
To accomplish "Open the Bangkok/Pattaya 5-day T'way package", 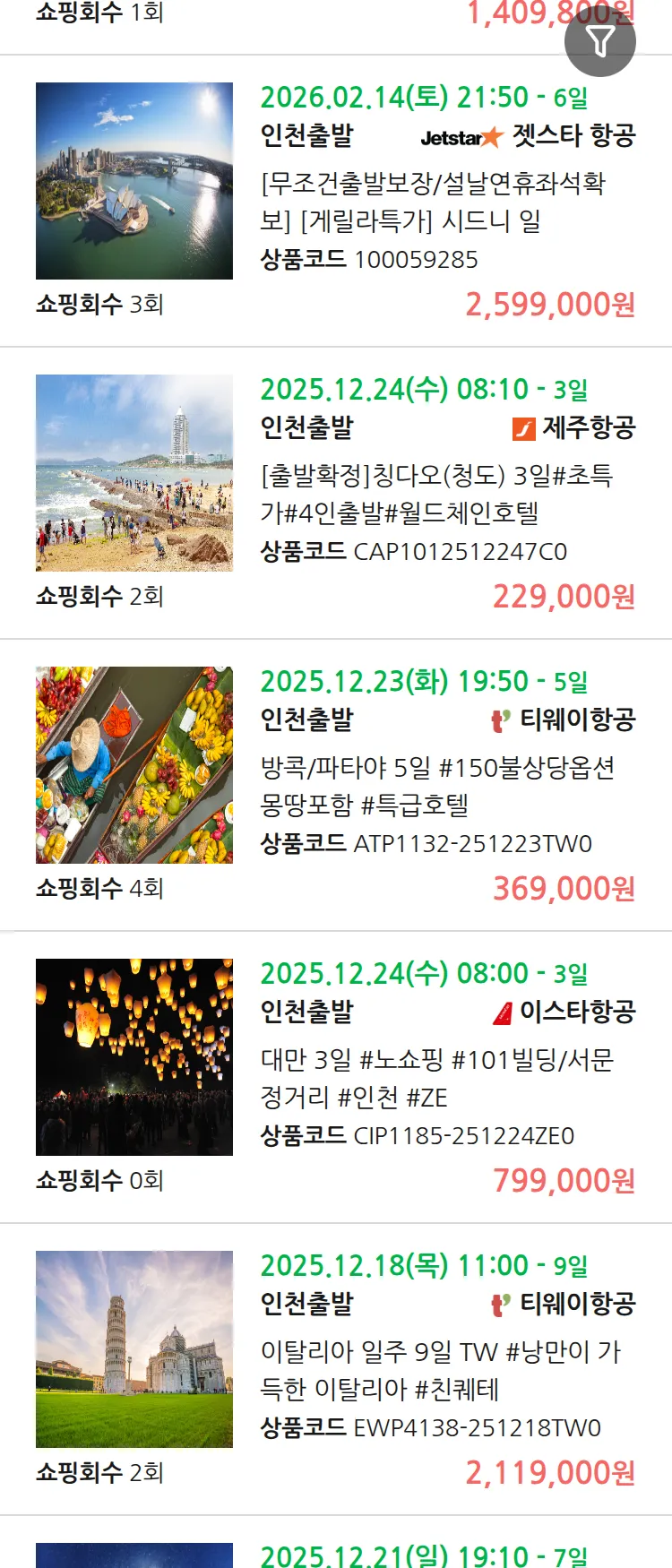I will (x=436, y=786).
